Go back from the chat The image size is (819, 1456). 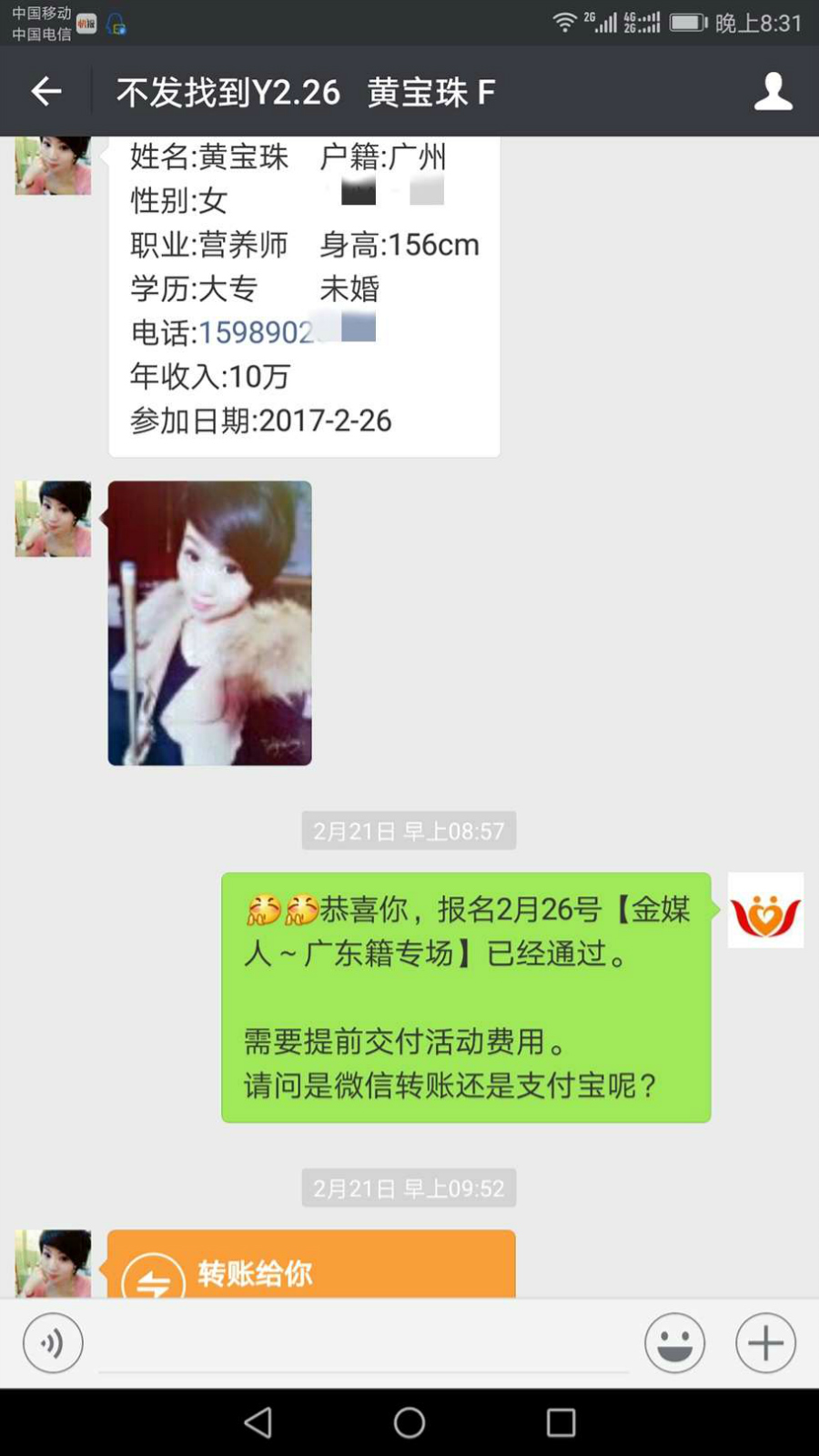coord(46,91)
